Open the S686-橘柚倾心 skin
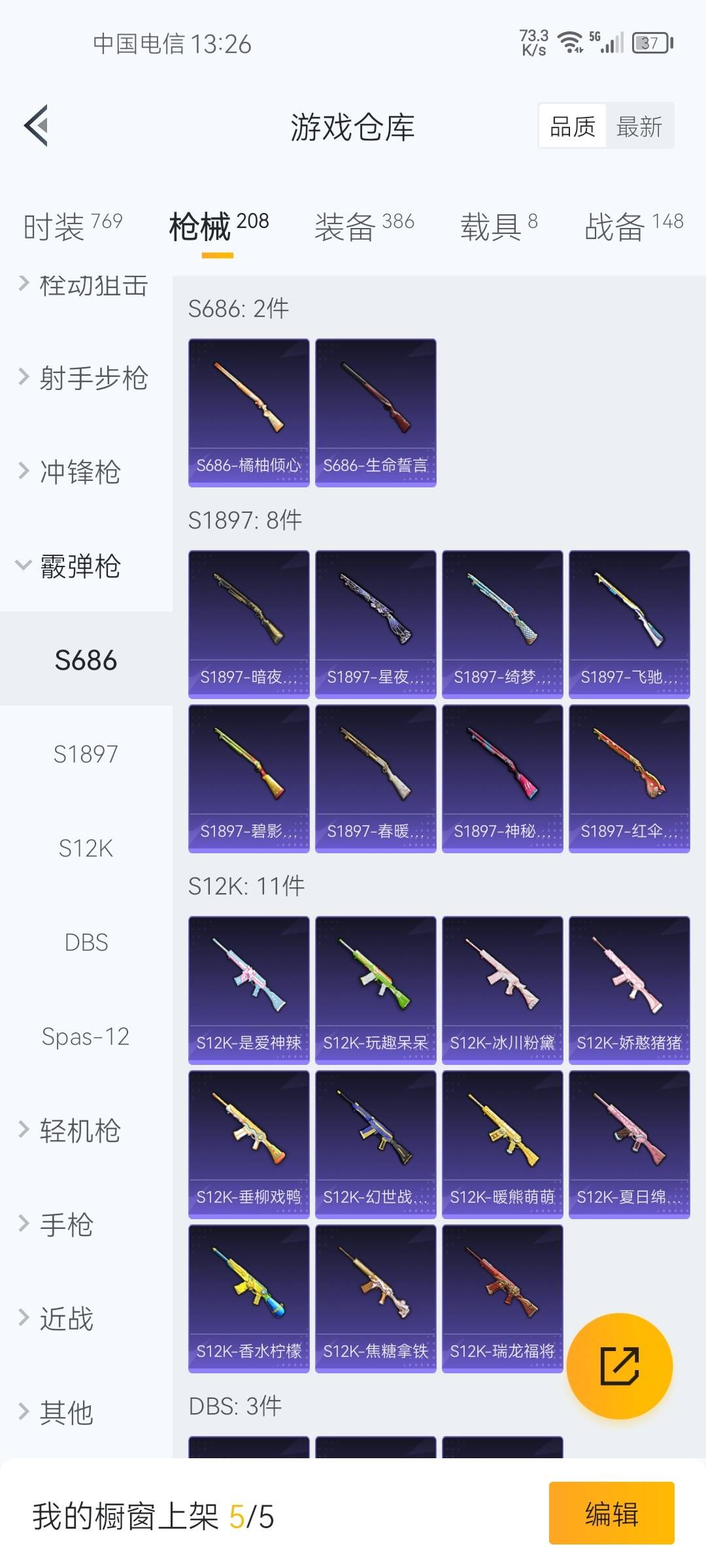Viewport: 706px width, 1568px height. click(x=248, y=412)
